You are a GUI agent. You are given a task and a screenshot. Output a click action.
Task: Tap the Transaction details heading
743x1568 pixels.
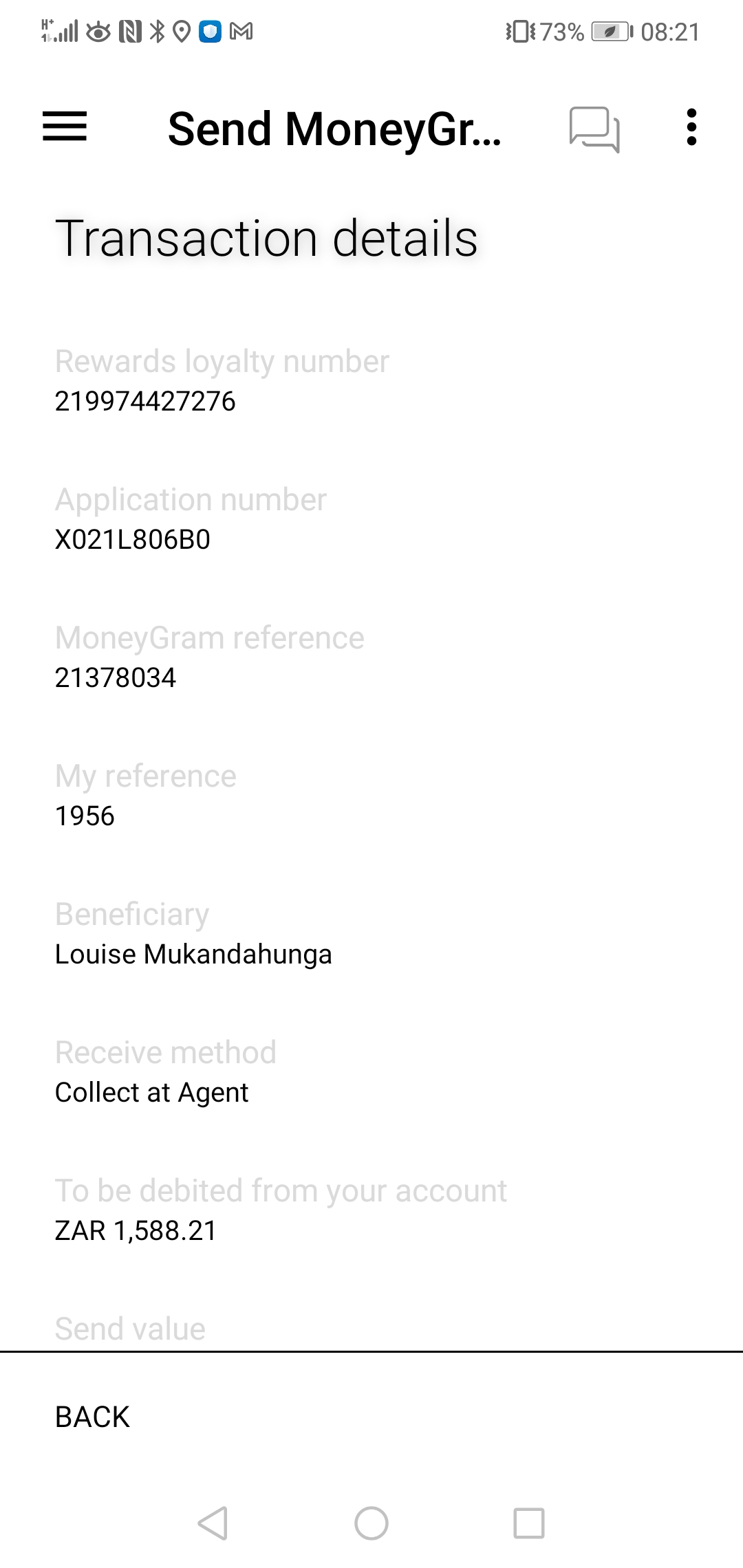[267, 239]
